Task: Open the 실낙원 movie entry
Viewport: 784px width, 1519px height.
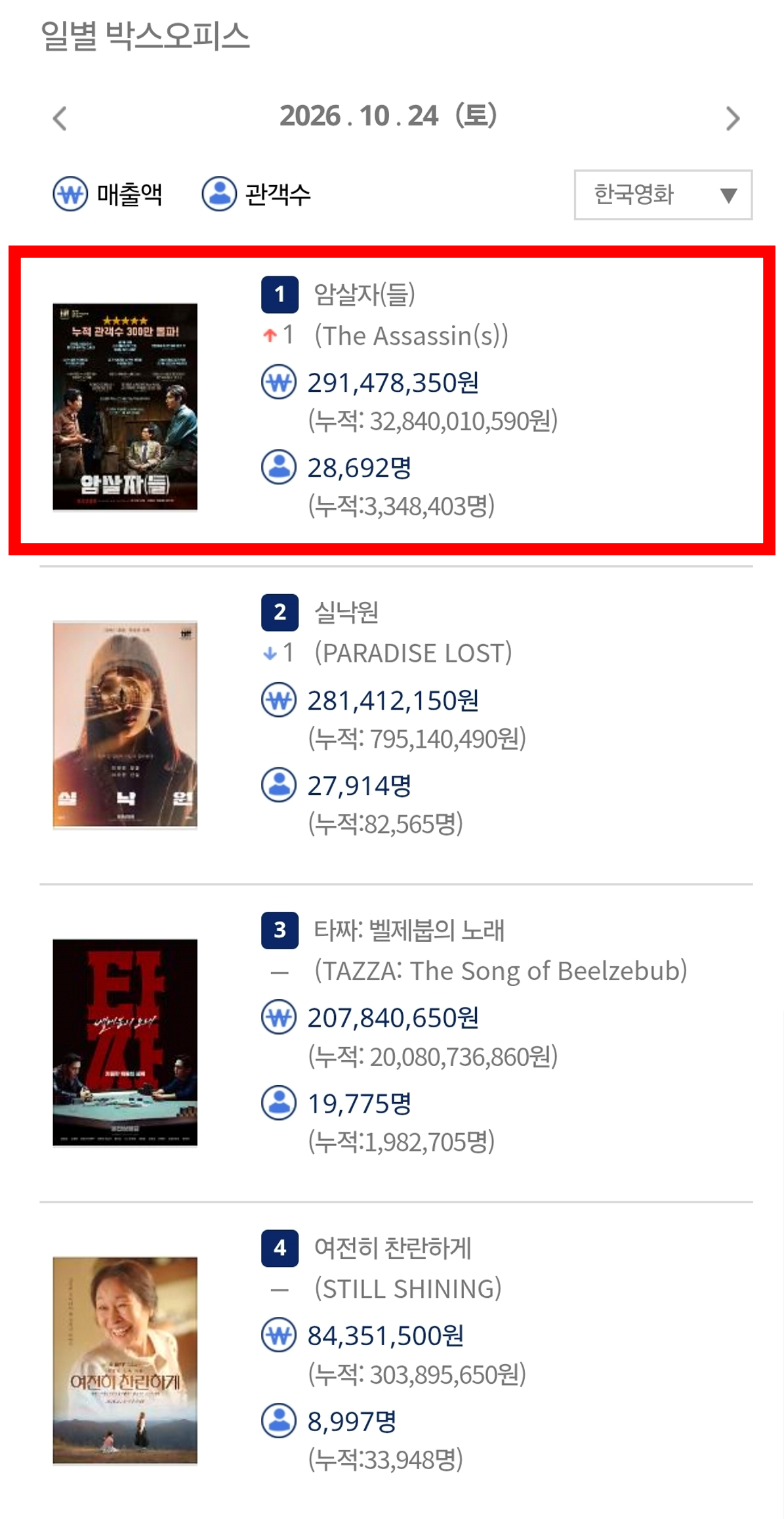Action: [x=396, y=723]
